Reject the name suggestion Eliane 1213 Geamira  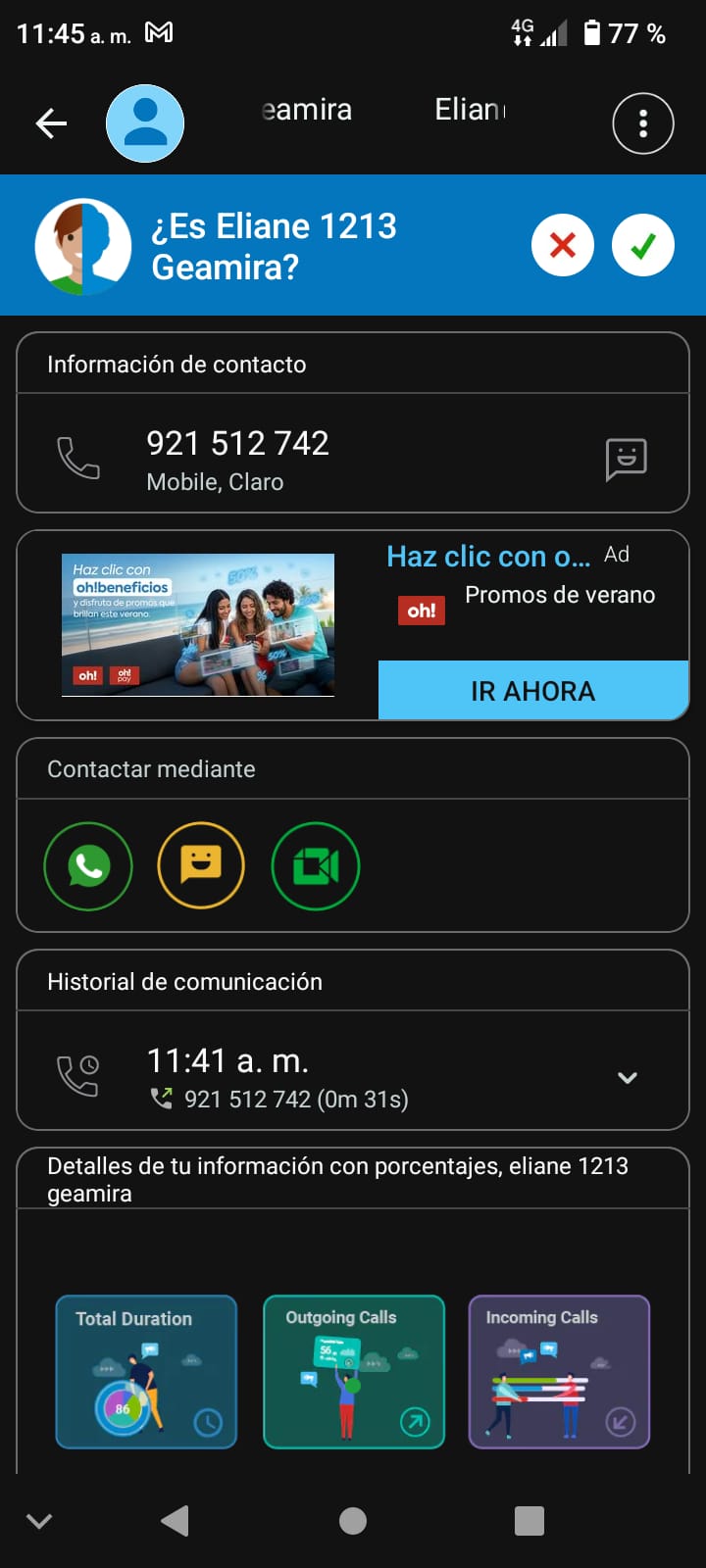pos(563,245)
